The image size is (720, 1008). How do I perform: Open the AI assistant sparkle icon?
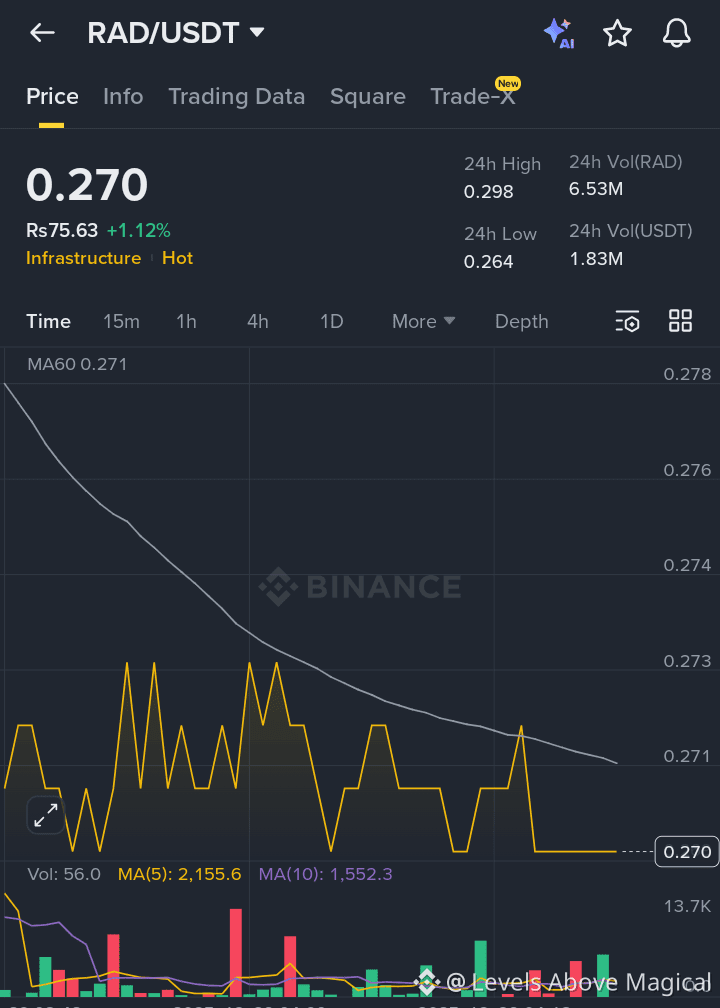tap(558, 33)
